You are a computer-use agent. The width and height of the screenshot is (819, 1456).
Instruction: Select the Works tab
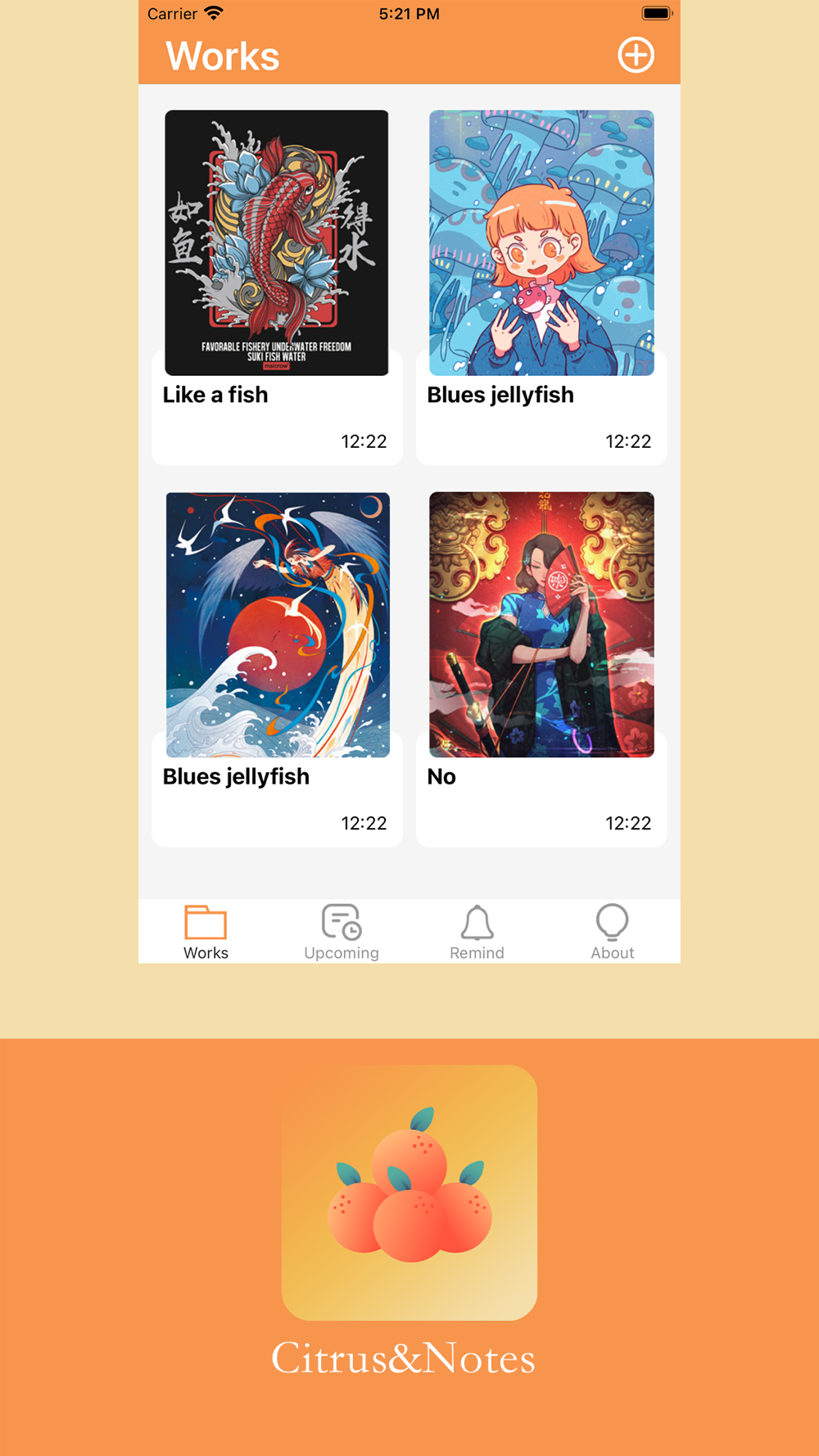(x=206, y=932)
